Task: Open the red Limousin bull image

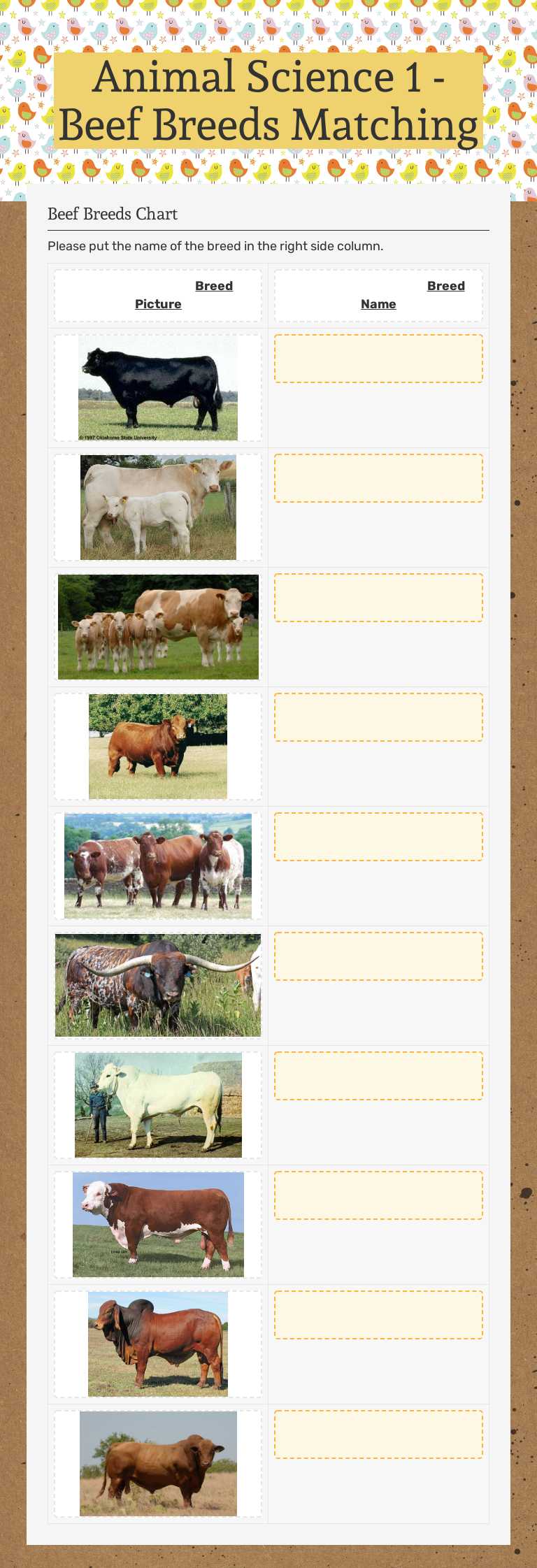Action: click(x=157, y=745)
